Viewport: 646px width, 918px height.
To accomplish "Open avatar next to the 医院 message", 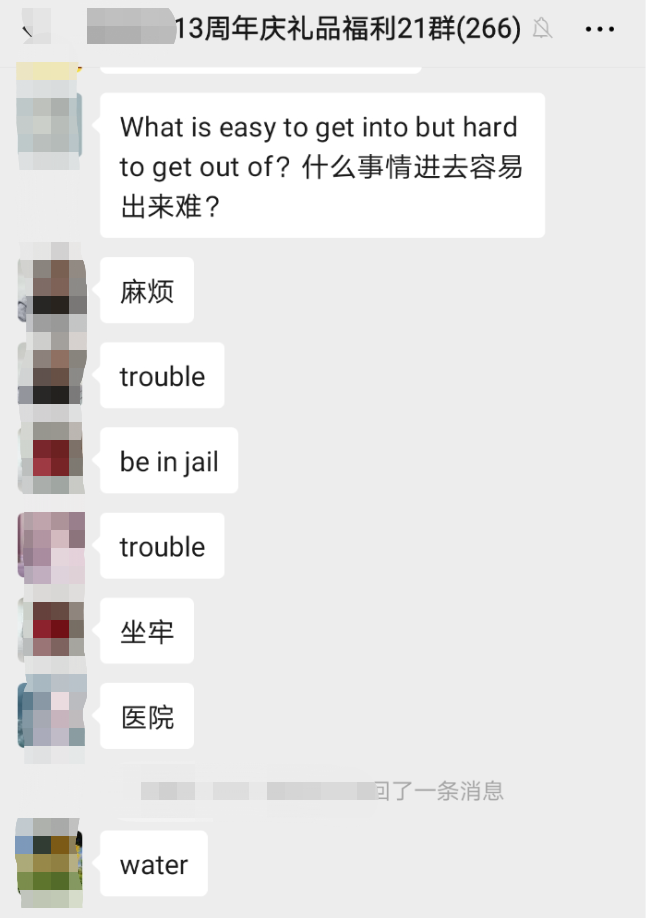I will (50, 715).
